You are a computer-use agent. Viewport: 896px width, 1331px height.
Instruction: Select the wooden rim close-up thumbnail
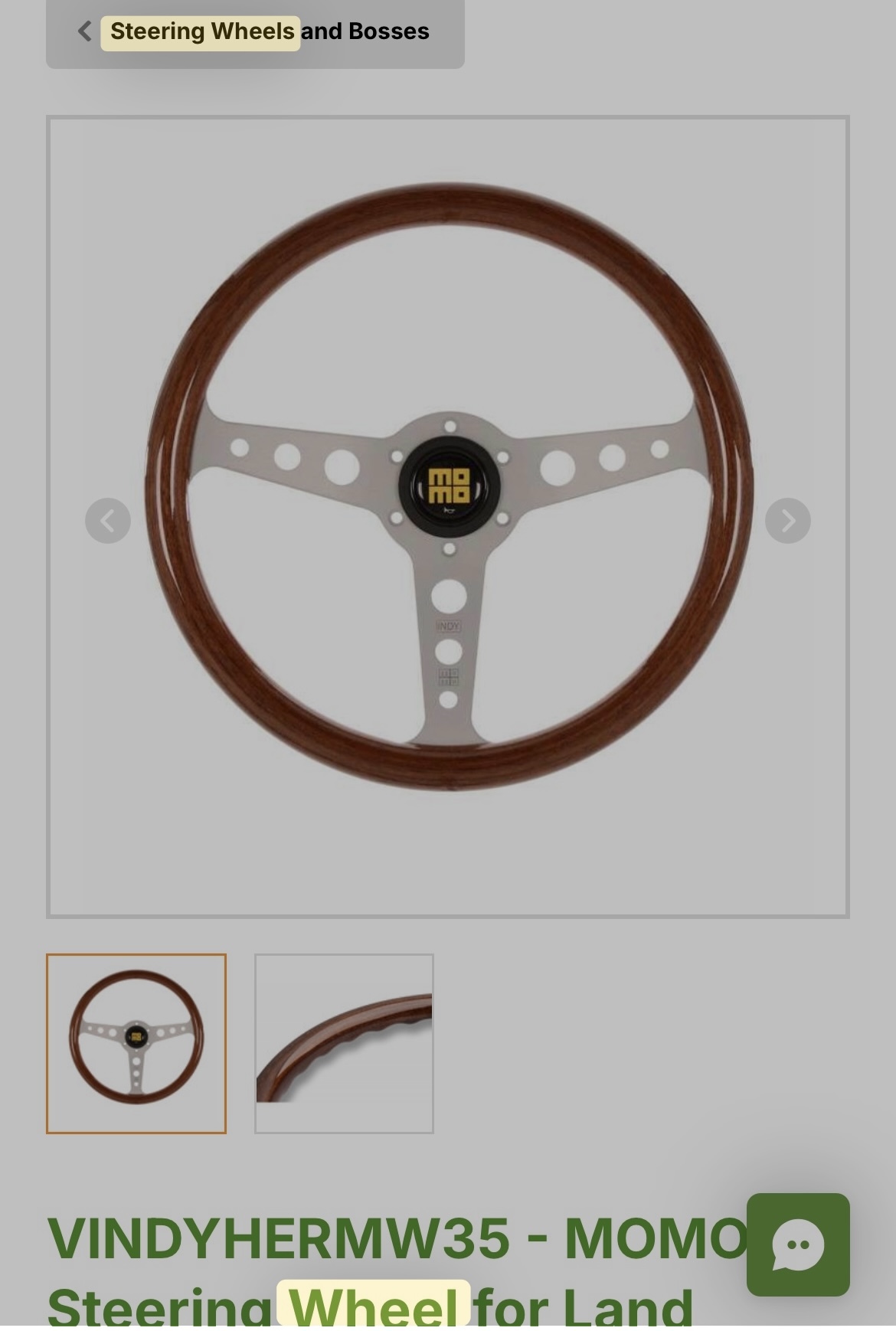344,1043
